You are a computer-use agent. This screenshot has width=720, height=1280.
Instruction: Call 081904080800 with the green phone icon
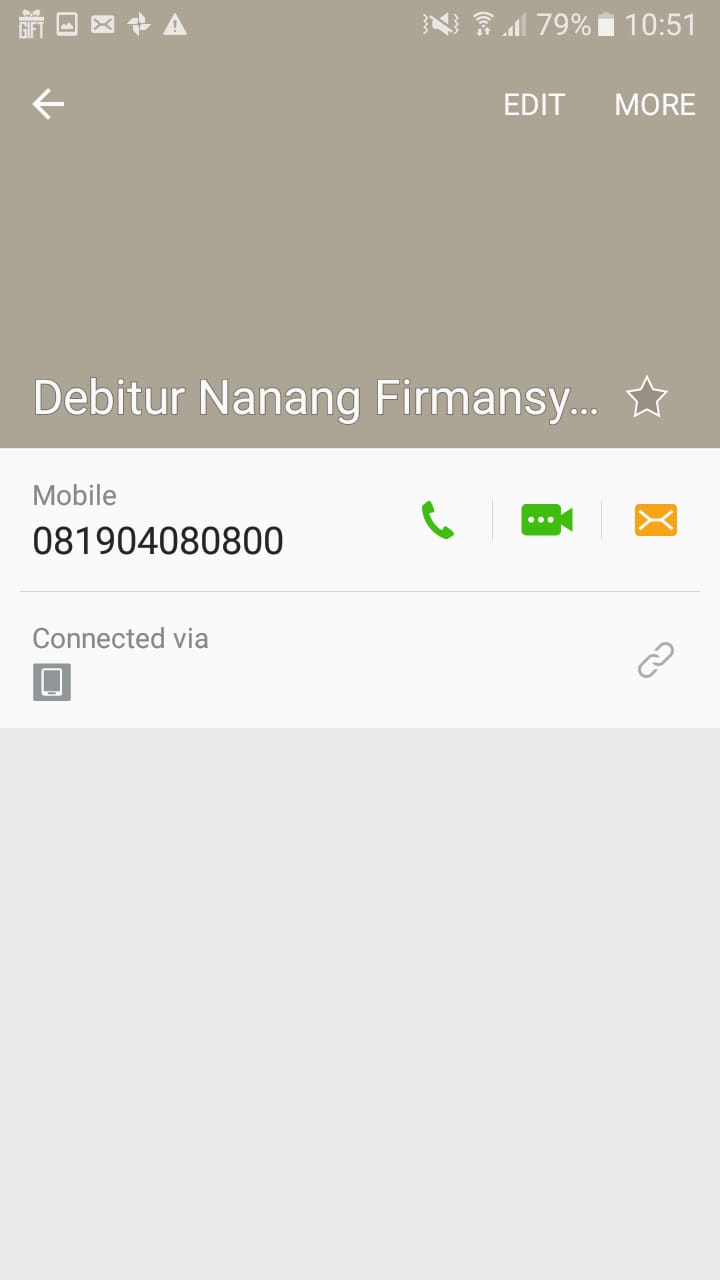pos(438,520)
